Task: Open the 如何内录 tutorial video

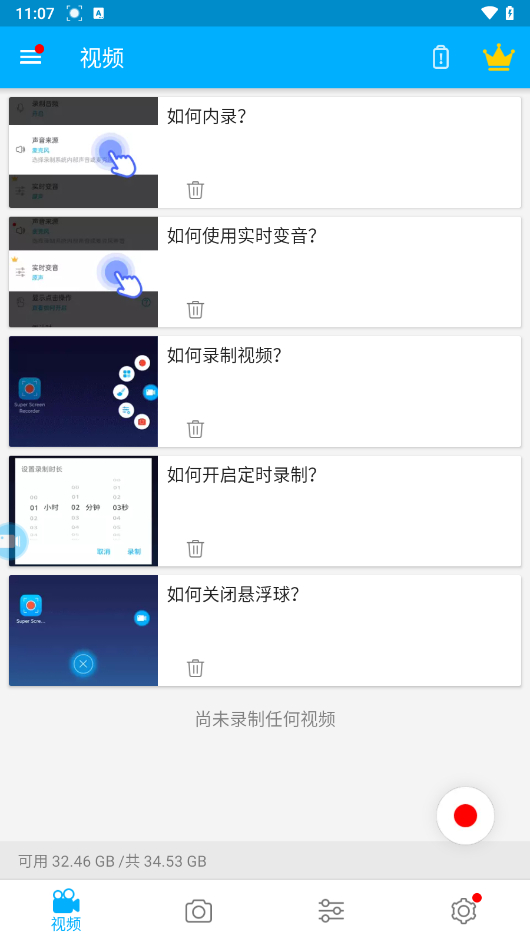Action: pyautogui.click(x=265, y=153)
